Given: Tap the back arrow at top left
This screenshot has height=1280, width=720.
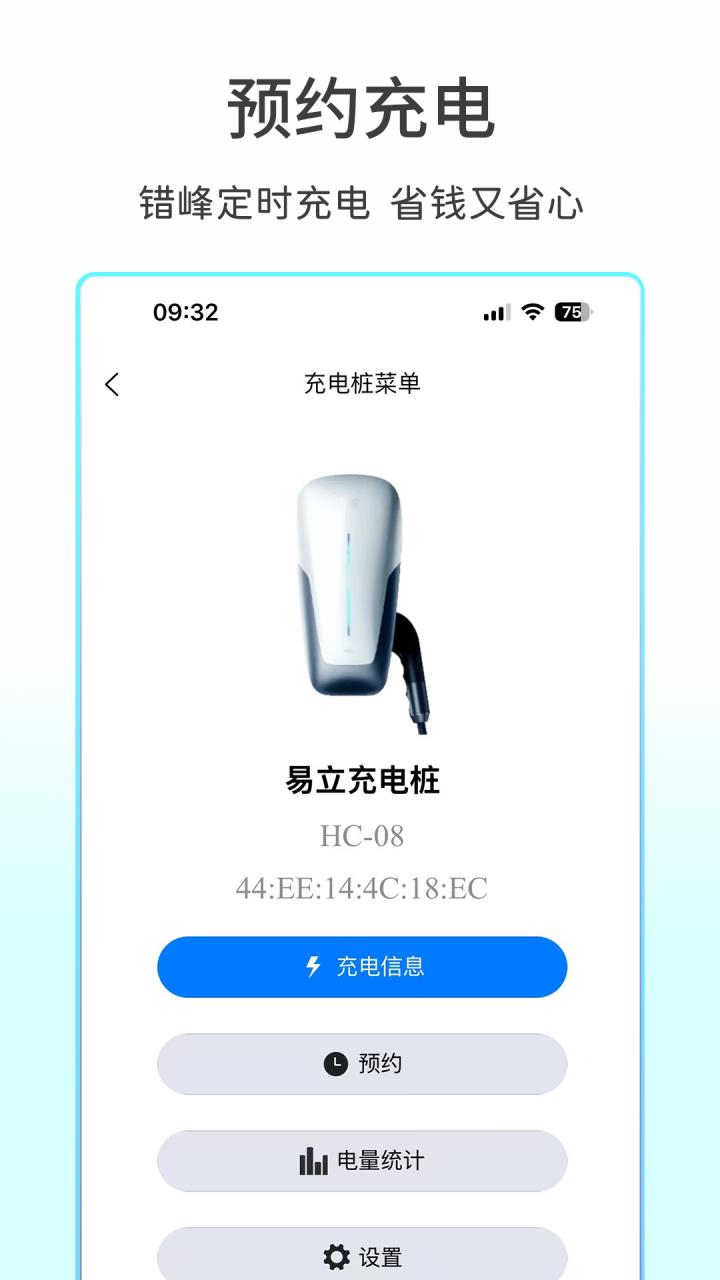Looking at the screenshot, I should pos(113,384).
